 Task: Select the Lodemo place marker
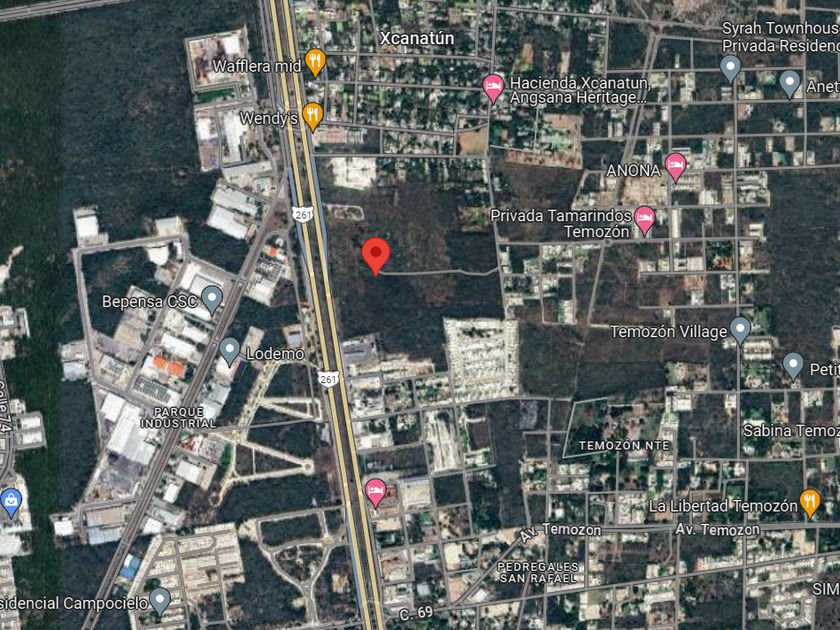click(x=230, y=351)
